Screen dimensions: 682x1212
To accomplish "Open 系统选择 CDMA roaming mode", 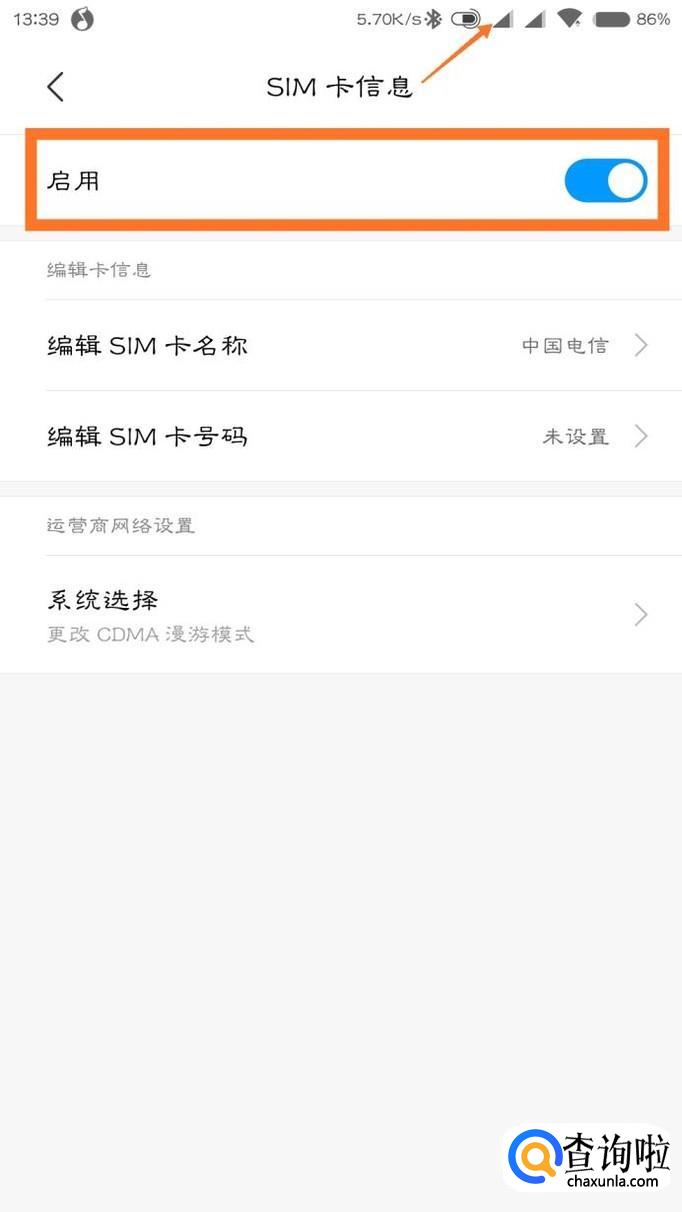I will click(340, 614).
